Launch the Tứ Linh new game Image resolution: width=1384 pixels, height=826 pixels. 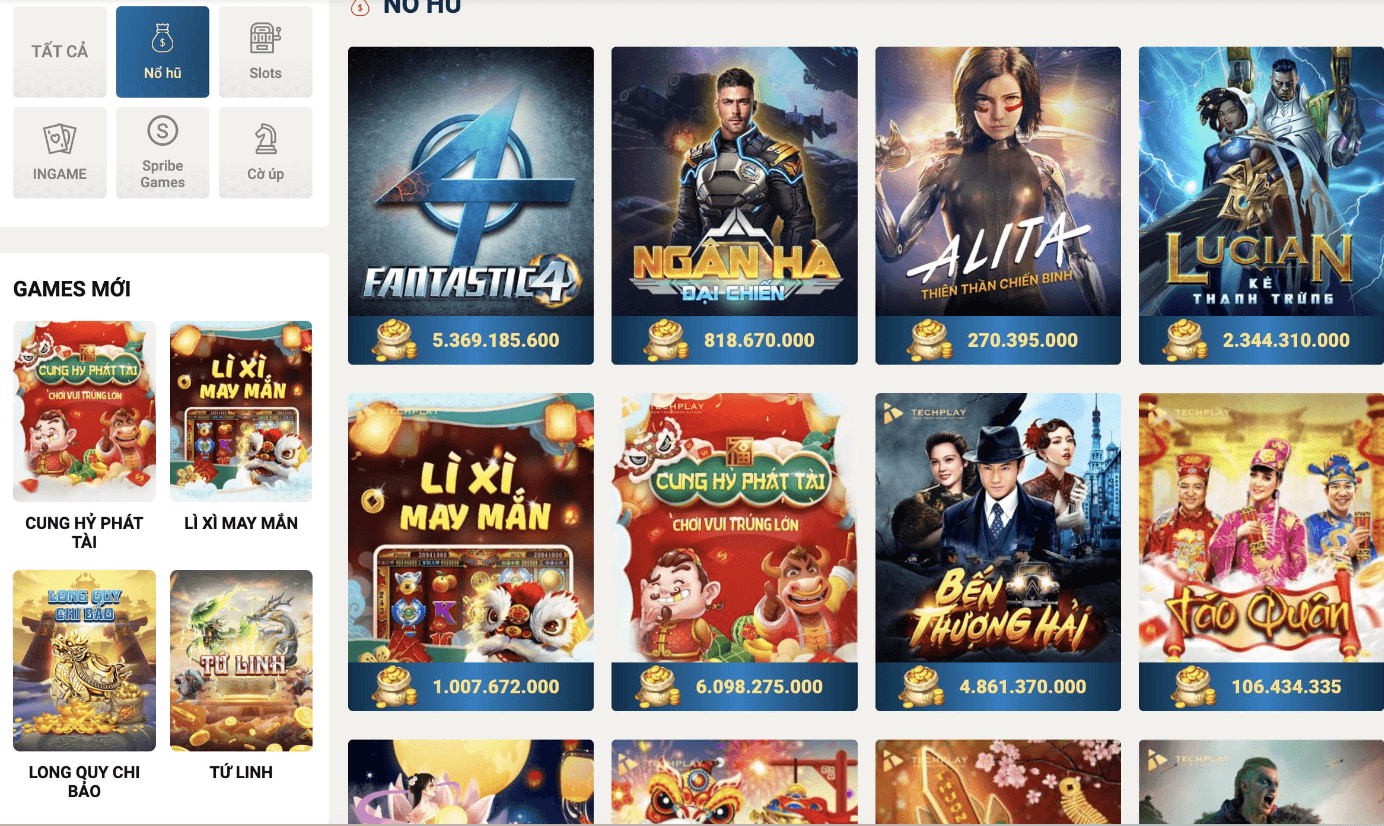[x=241, y=660]
